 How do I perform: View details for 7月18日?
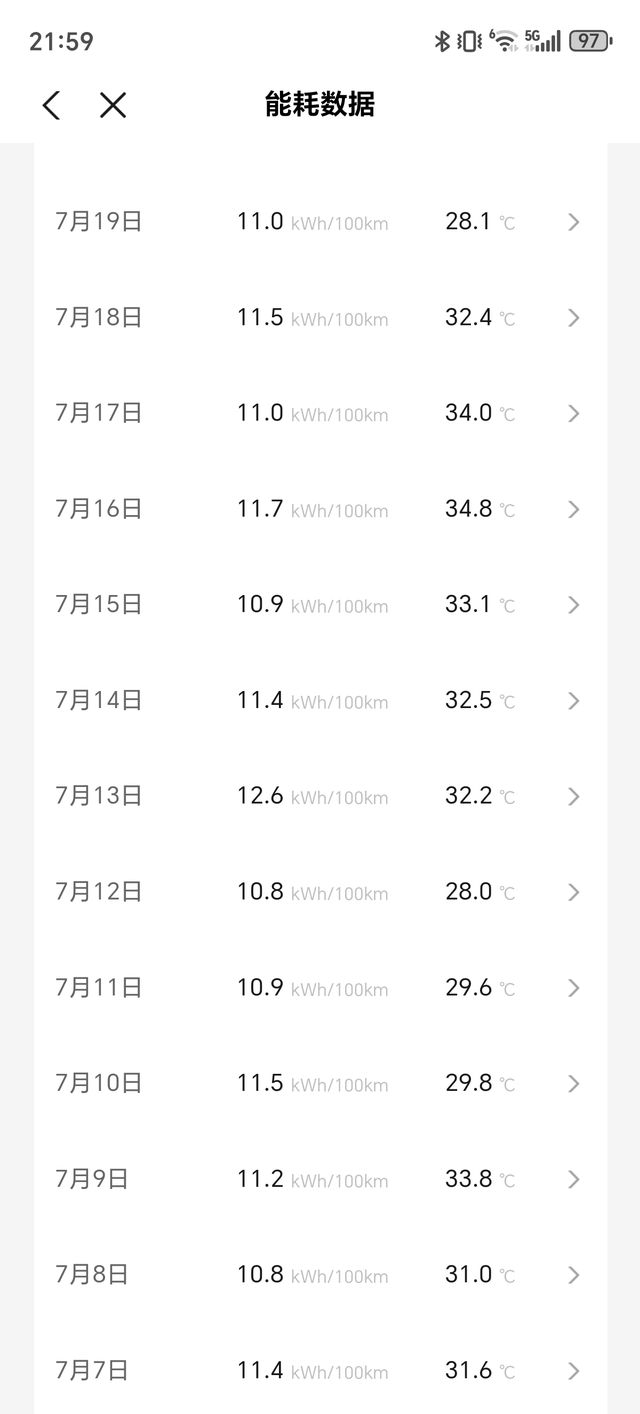coord(320,318)
